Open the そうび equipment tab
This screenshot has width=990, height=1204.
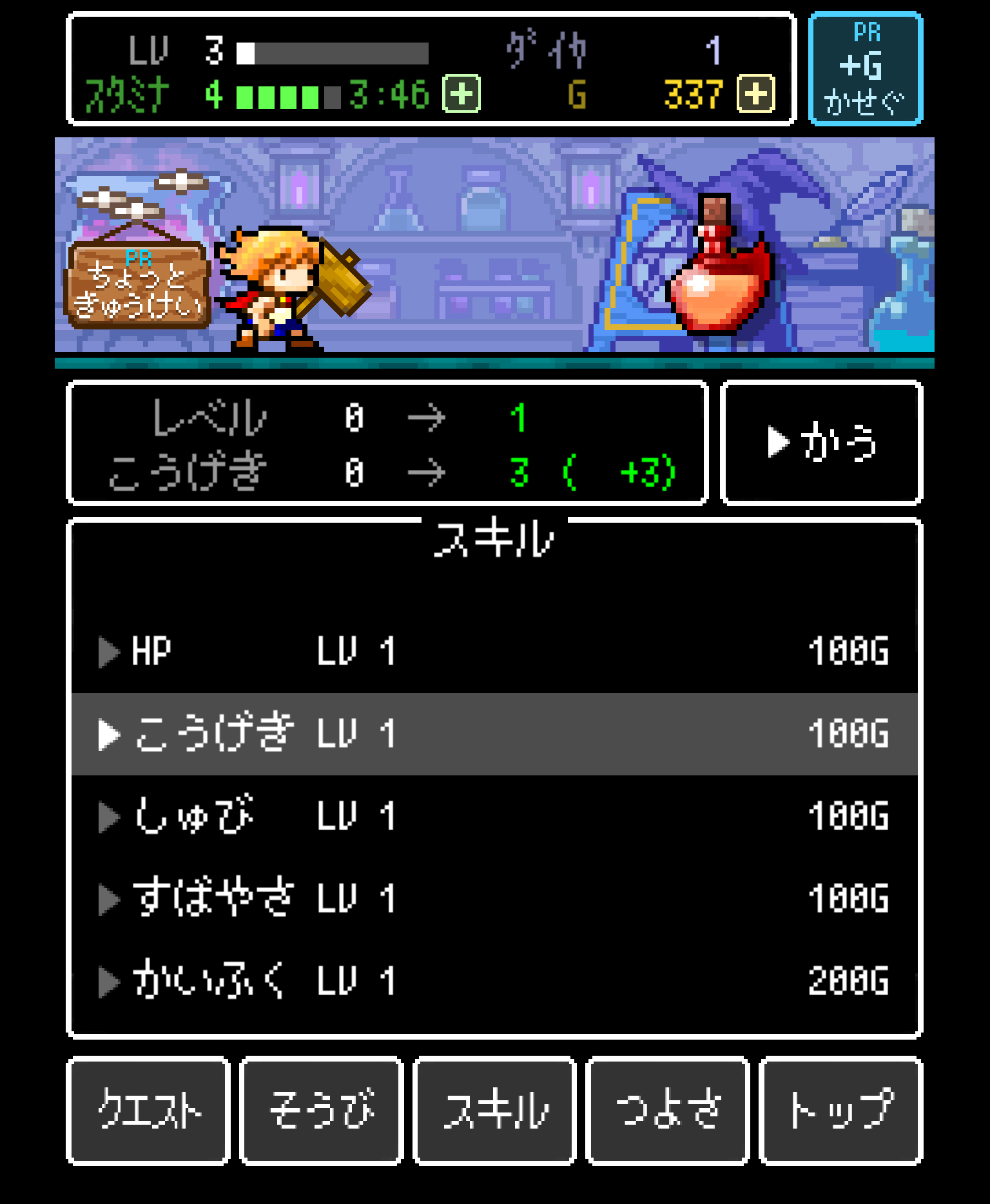click(322, 1110)
